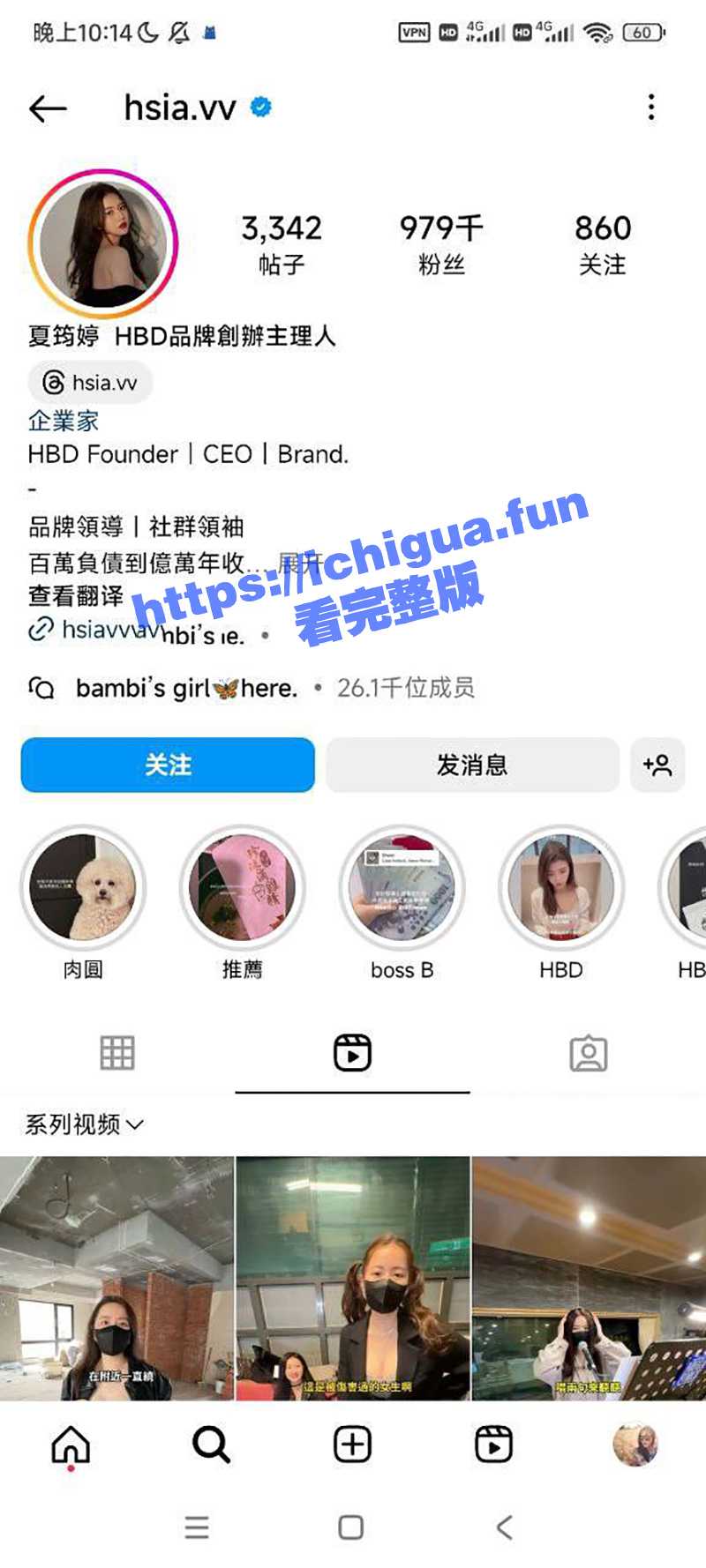Open the profile options three-dot menu

651,108
